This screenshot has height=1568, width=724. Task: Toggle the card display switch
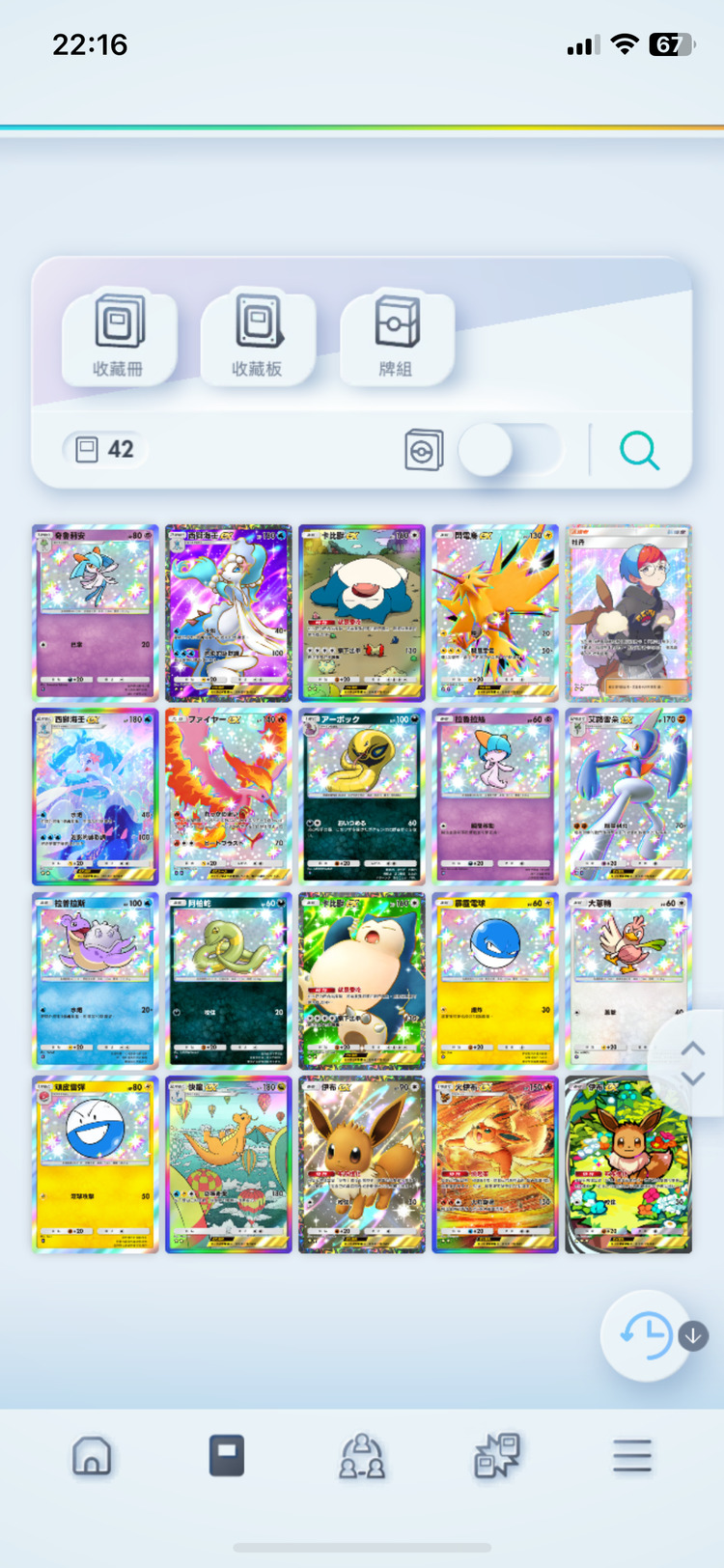(508, 450)
